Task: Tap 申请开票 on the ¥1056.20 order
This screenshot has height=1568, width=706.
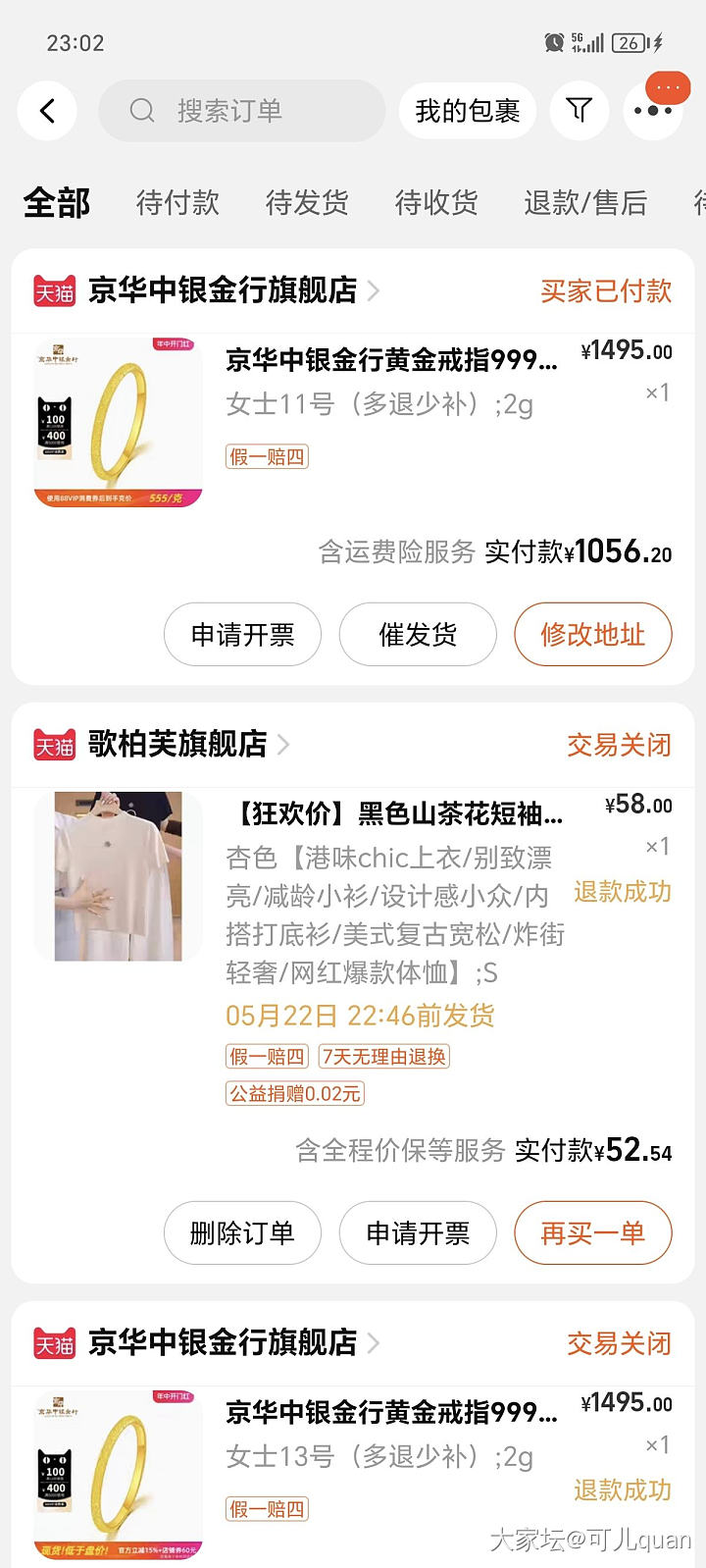Action: [242, 635]
